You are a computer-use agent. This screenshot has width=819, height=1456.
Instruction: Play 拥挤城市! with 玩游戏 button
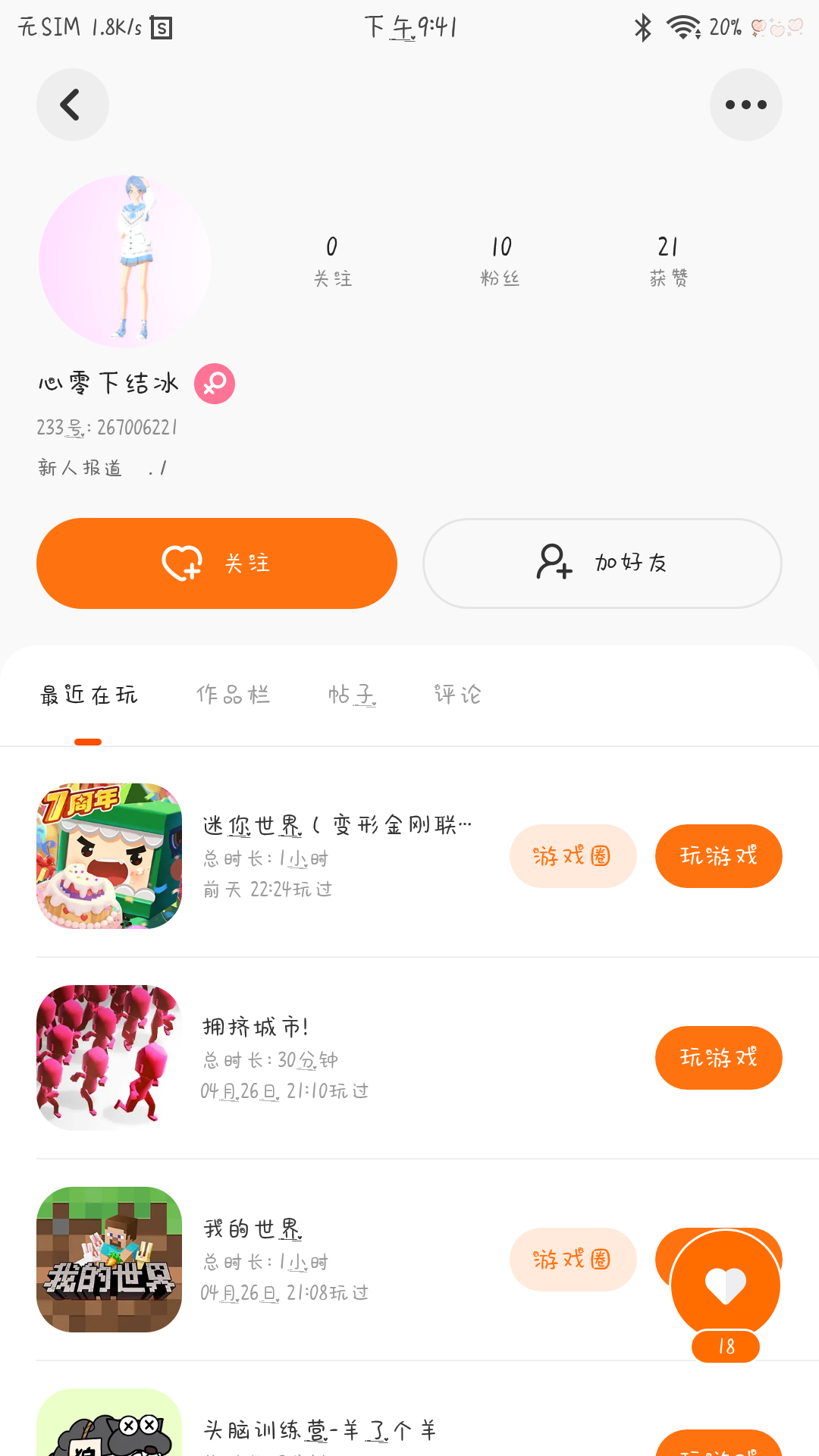(x=718, y=1058)
